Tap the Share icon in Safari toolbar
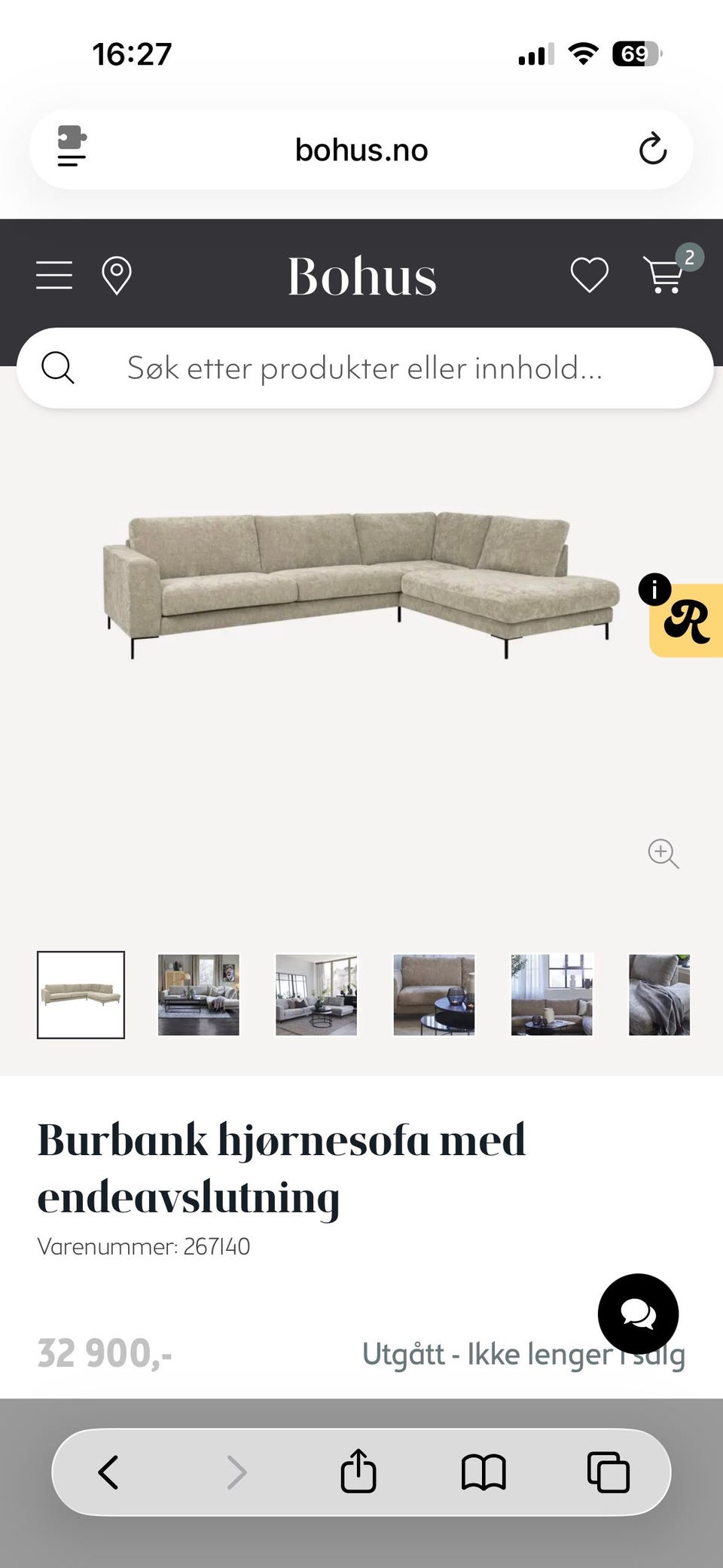The height and width of the screenshot is (1568, 723). (x=358, y=1472)
